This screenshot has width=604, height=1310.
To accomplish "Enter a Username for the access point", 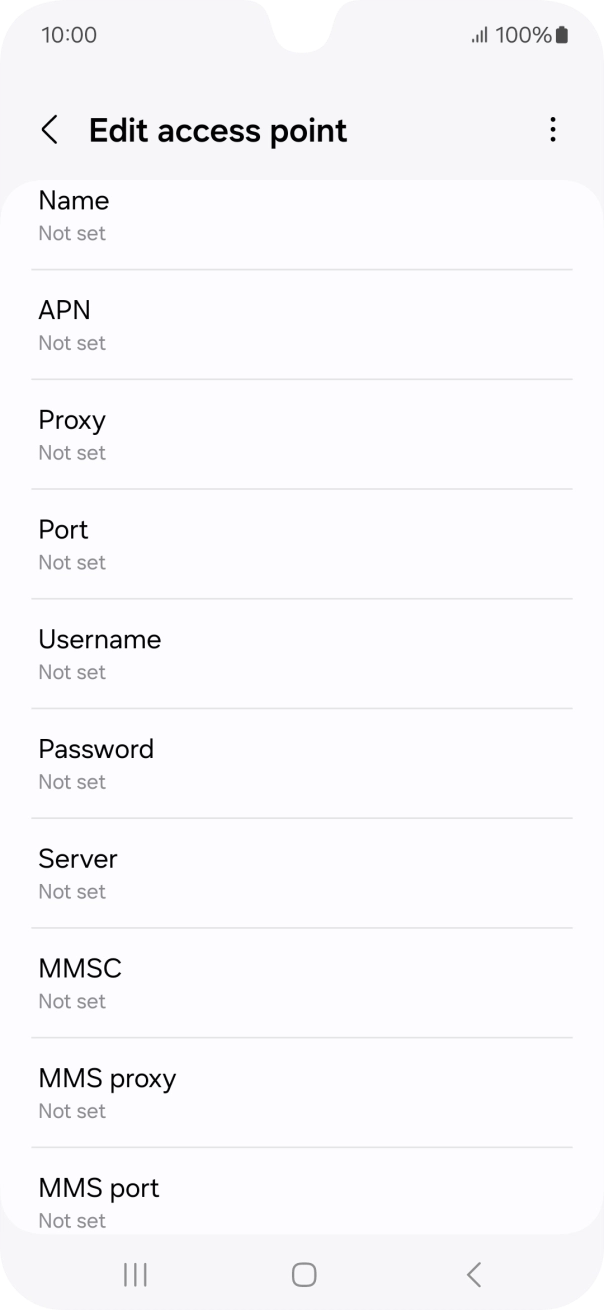I will click(x=302, y=654).
